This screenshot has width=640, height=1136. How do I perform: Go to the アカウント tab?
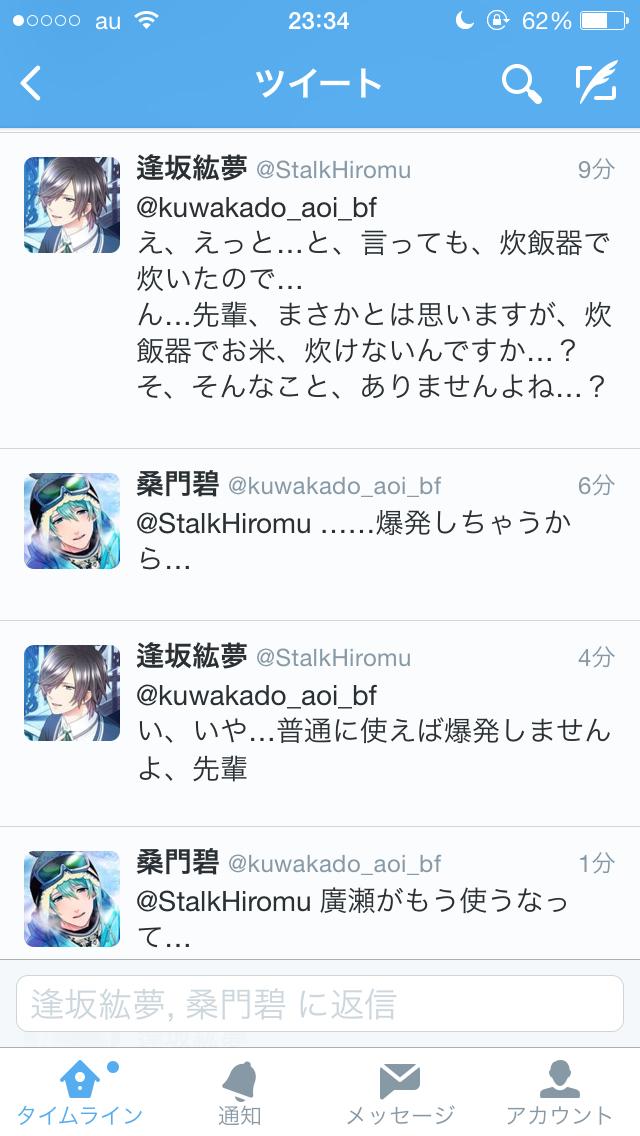(x=559, y=1093)
